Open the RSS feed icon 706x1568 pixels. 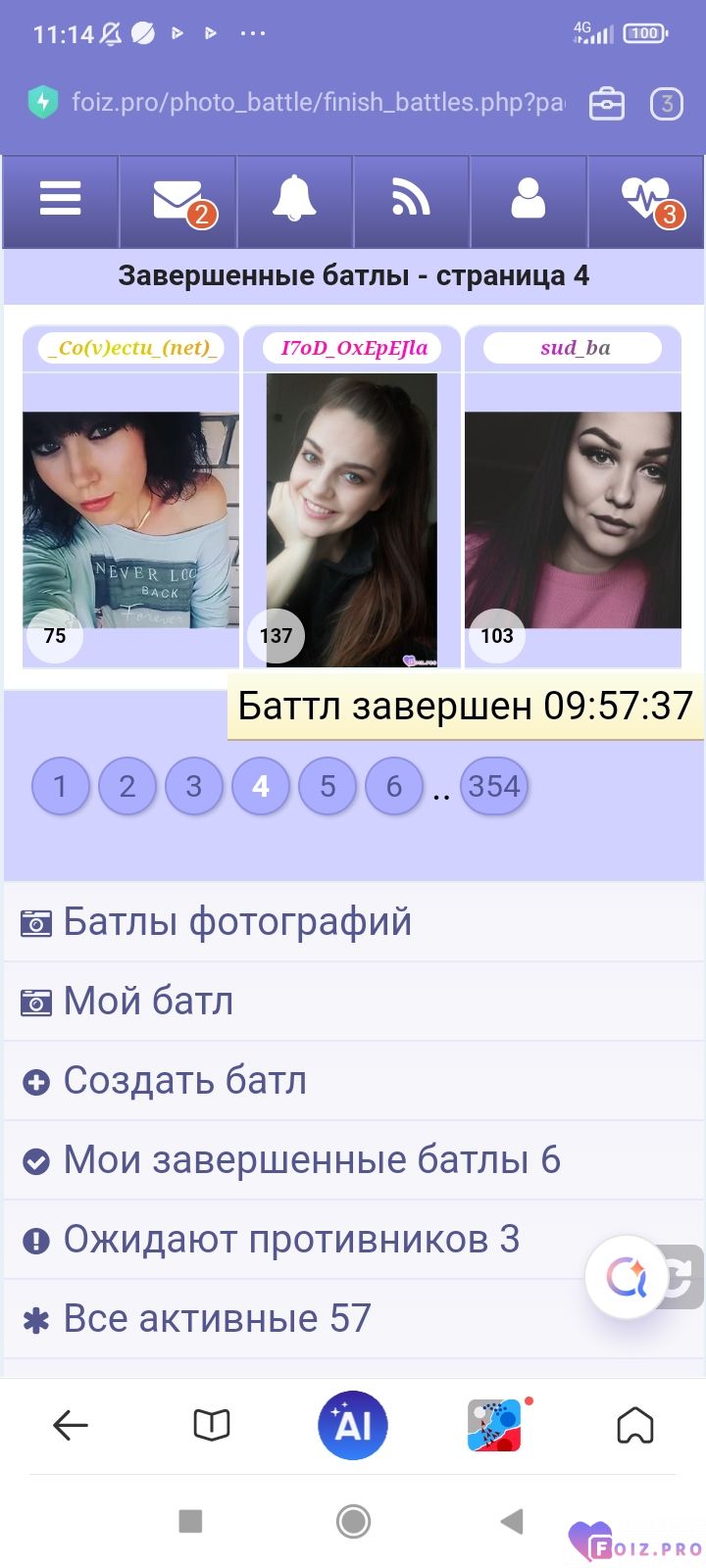(411, 200)
